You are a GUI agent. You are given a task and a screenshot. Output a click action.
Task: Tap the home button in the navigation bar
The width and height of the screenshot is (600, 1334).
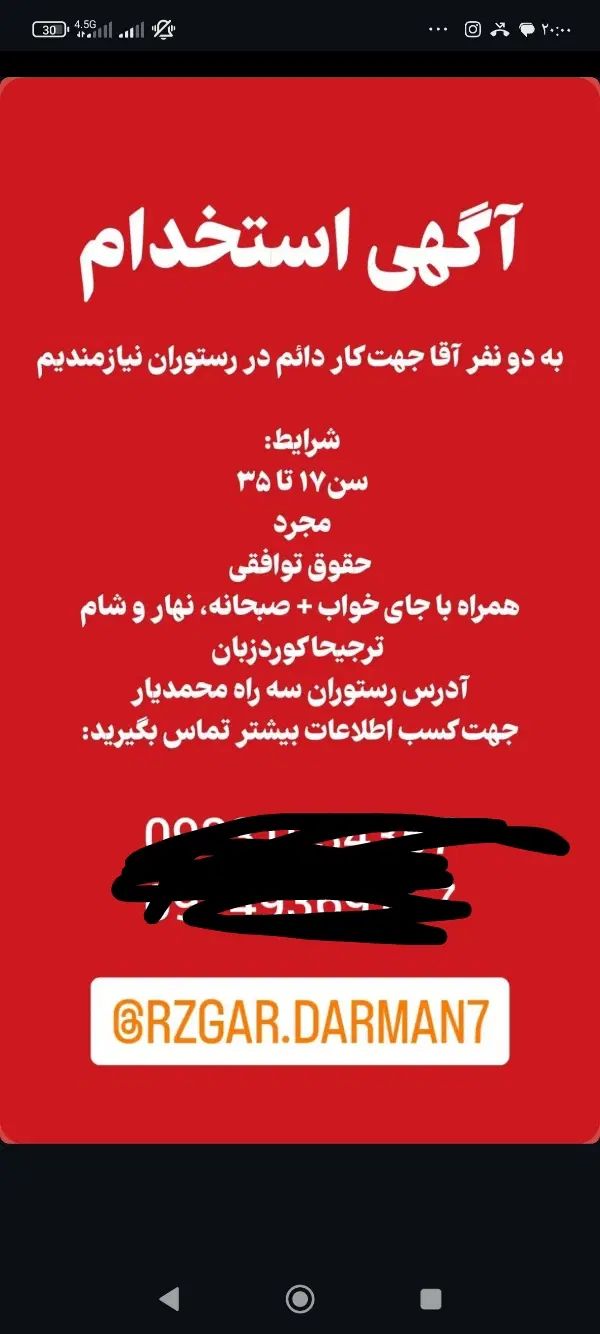click(x=300, y=1298)
